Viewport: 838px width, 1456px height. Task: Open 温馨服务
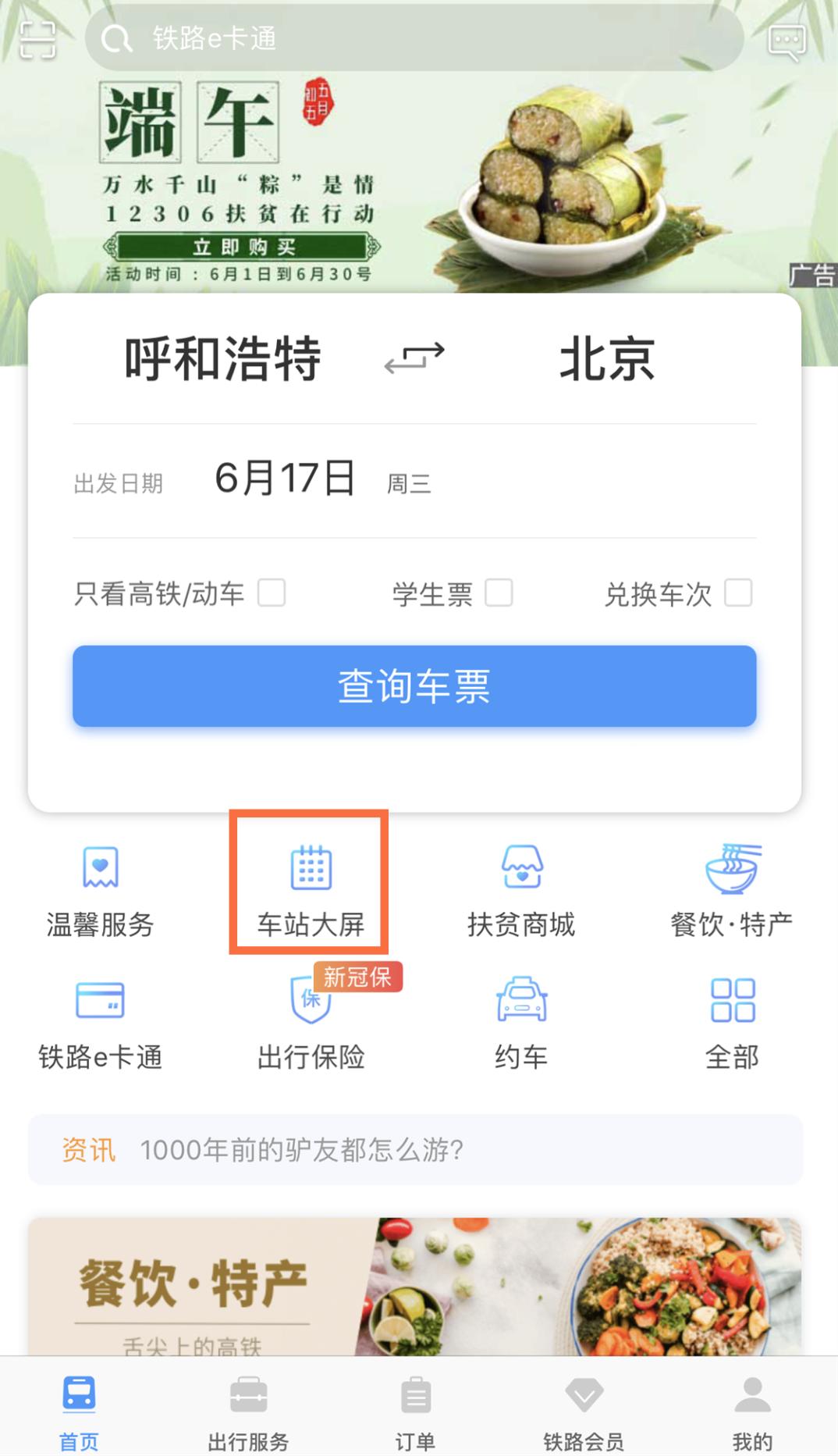click(x=100, y=890)
